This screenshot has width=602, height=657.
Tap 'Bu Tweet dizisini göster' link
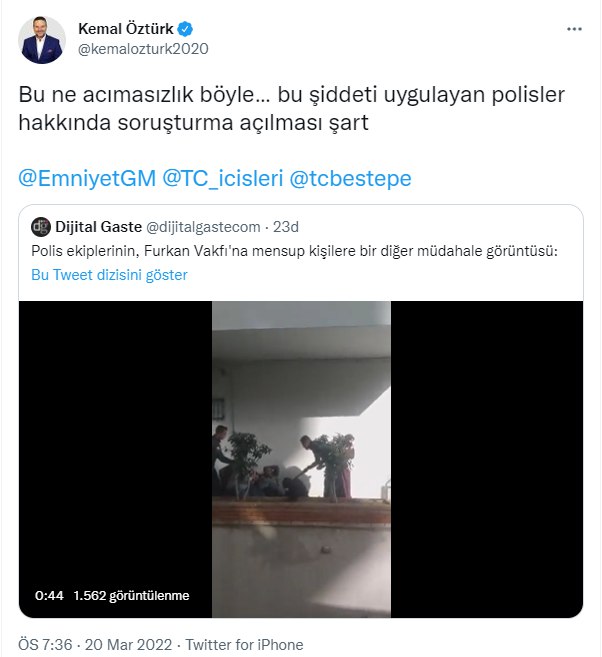(x=110, y=275)
